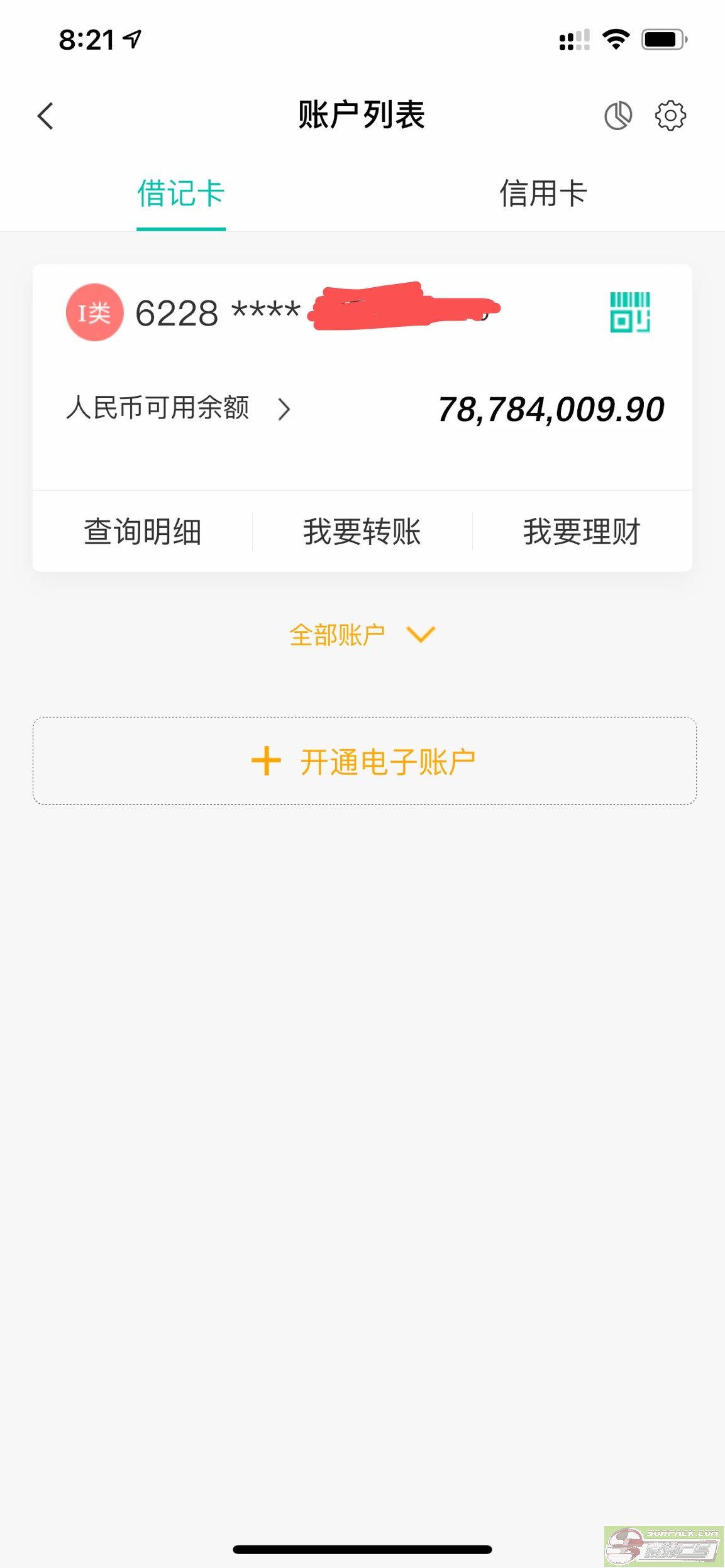Open the pie chart asset overview icon

tap(617, 116)
